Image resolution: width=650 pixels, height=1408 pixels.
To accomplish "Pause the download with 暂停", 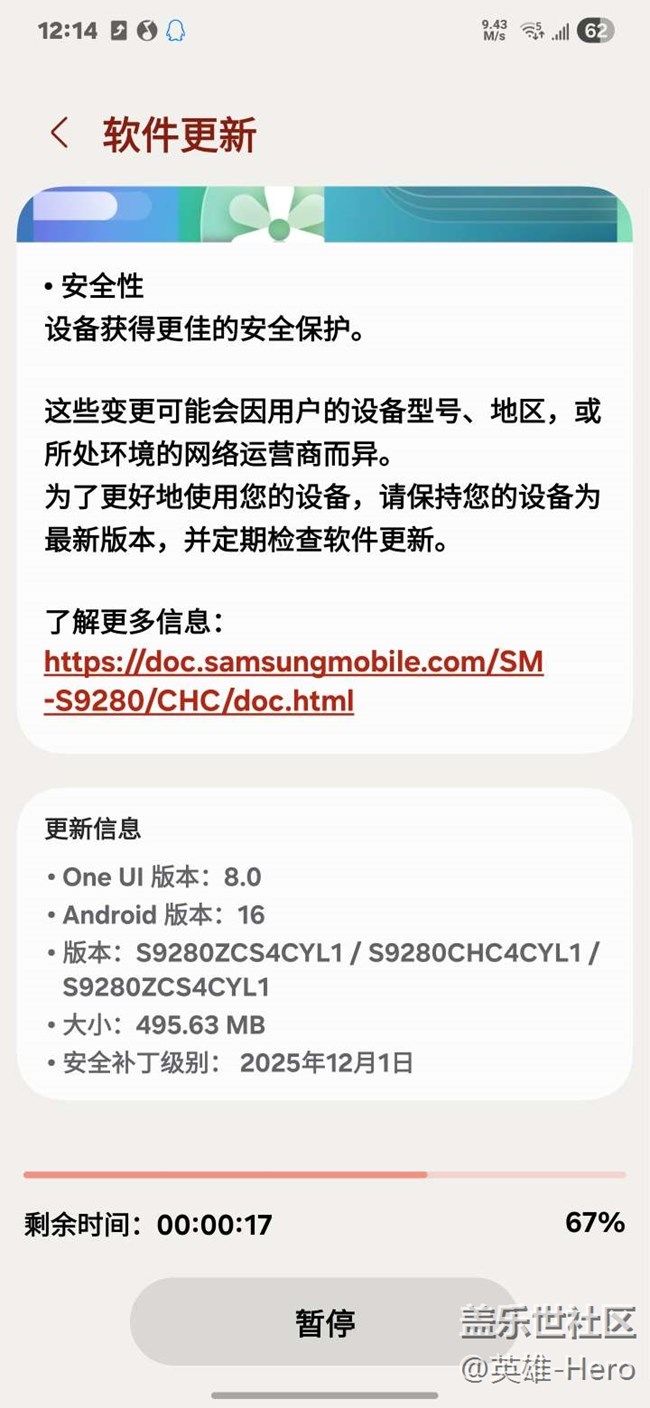I will pos(324,1321).
